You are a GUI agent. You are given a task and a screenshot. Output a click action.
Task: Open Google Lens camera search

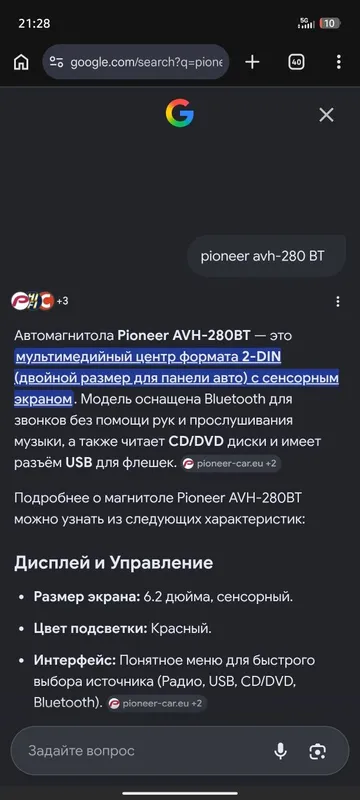[x=318, y=751]
